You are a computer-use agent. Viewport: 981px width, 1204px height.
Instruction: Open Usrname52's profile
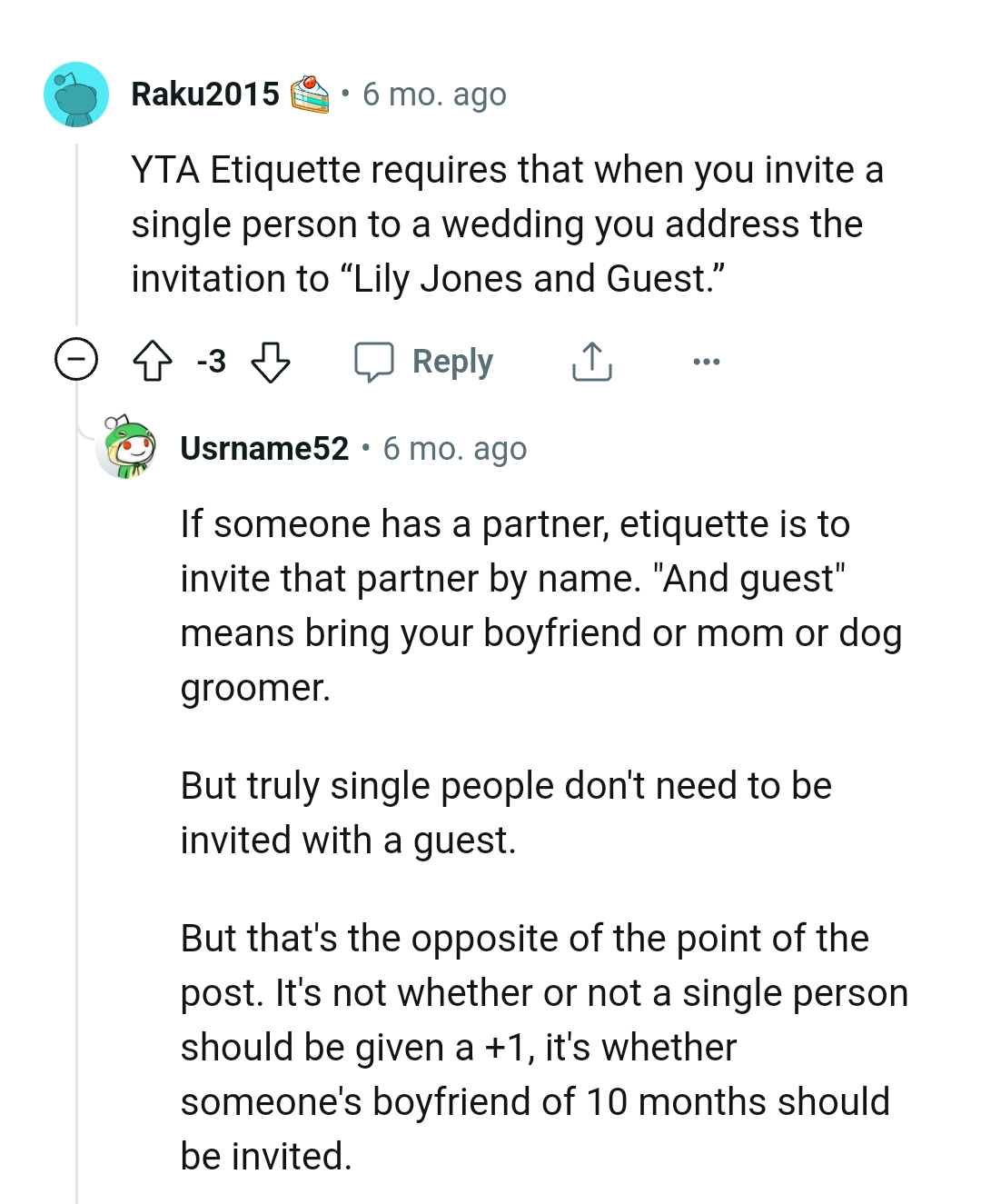click(x=263, y=447)
